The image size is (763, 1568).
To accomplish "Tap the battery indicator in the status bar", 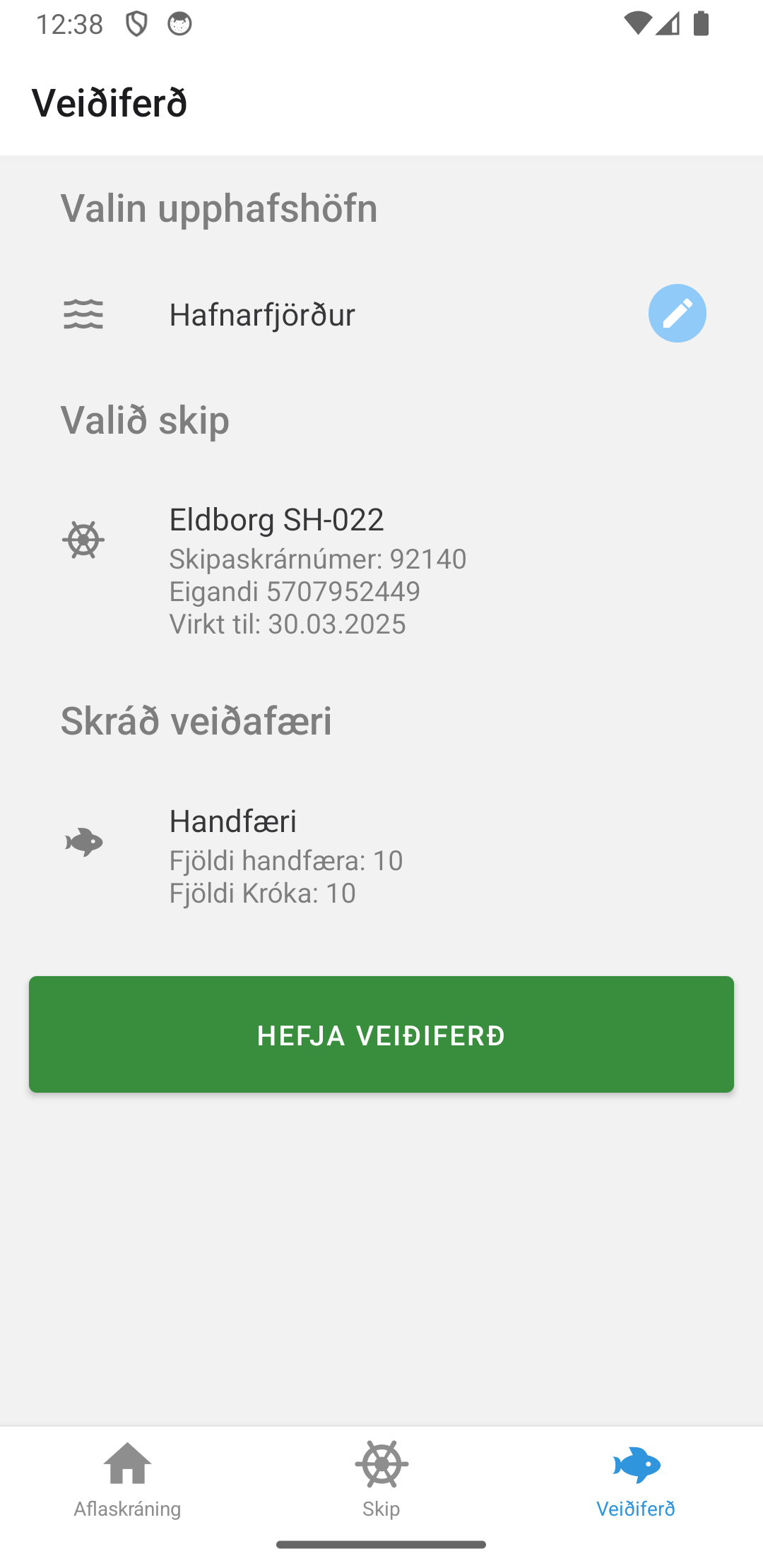I will pyautogui.click(x=701, y=23).
